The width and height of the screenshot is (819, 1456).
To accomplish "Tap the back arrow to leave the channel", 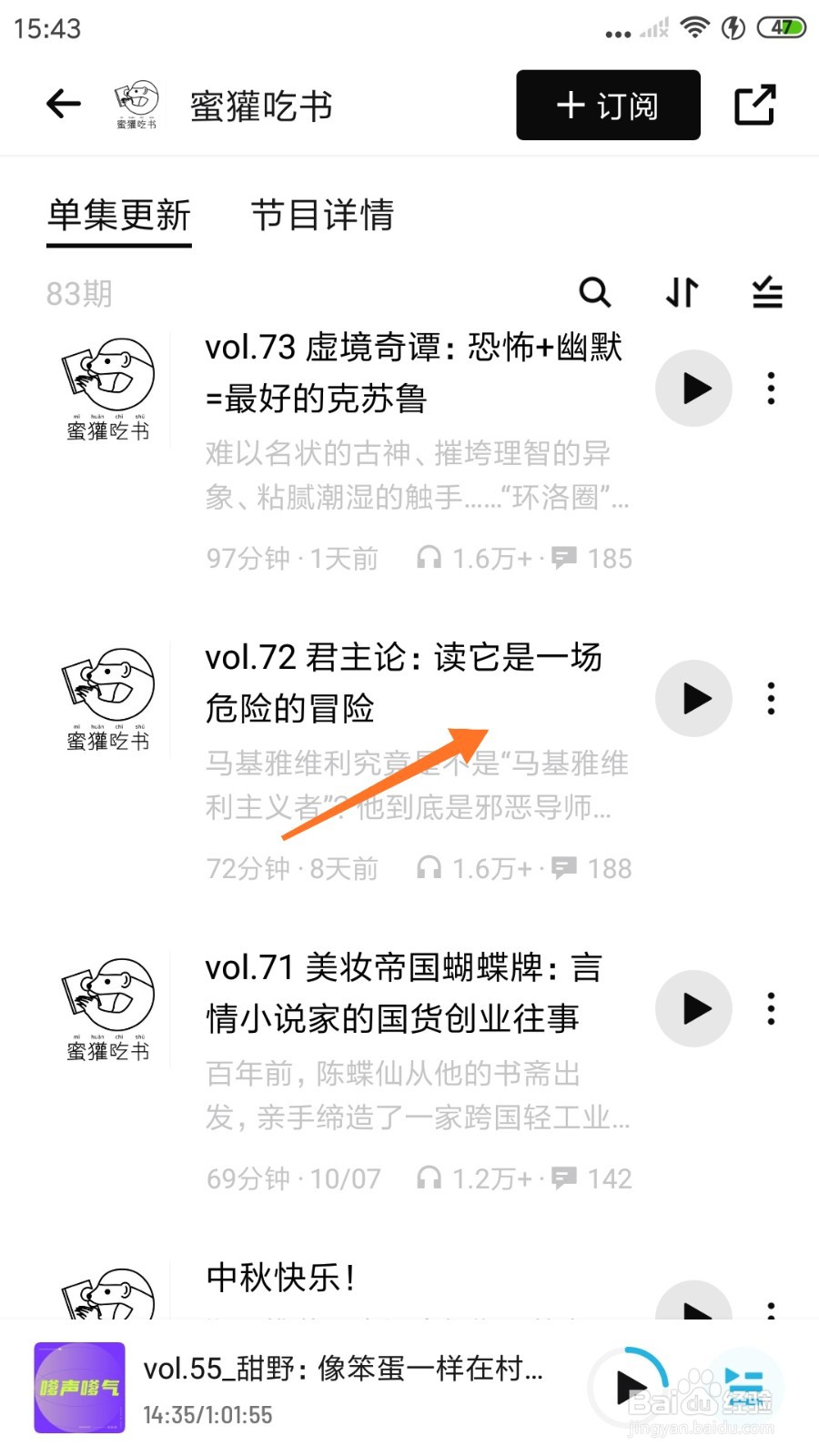I will [x=61, y=104].
